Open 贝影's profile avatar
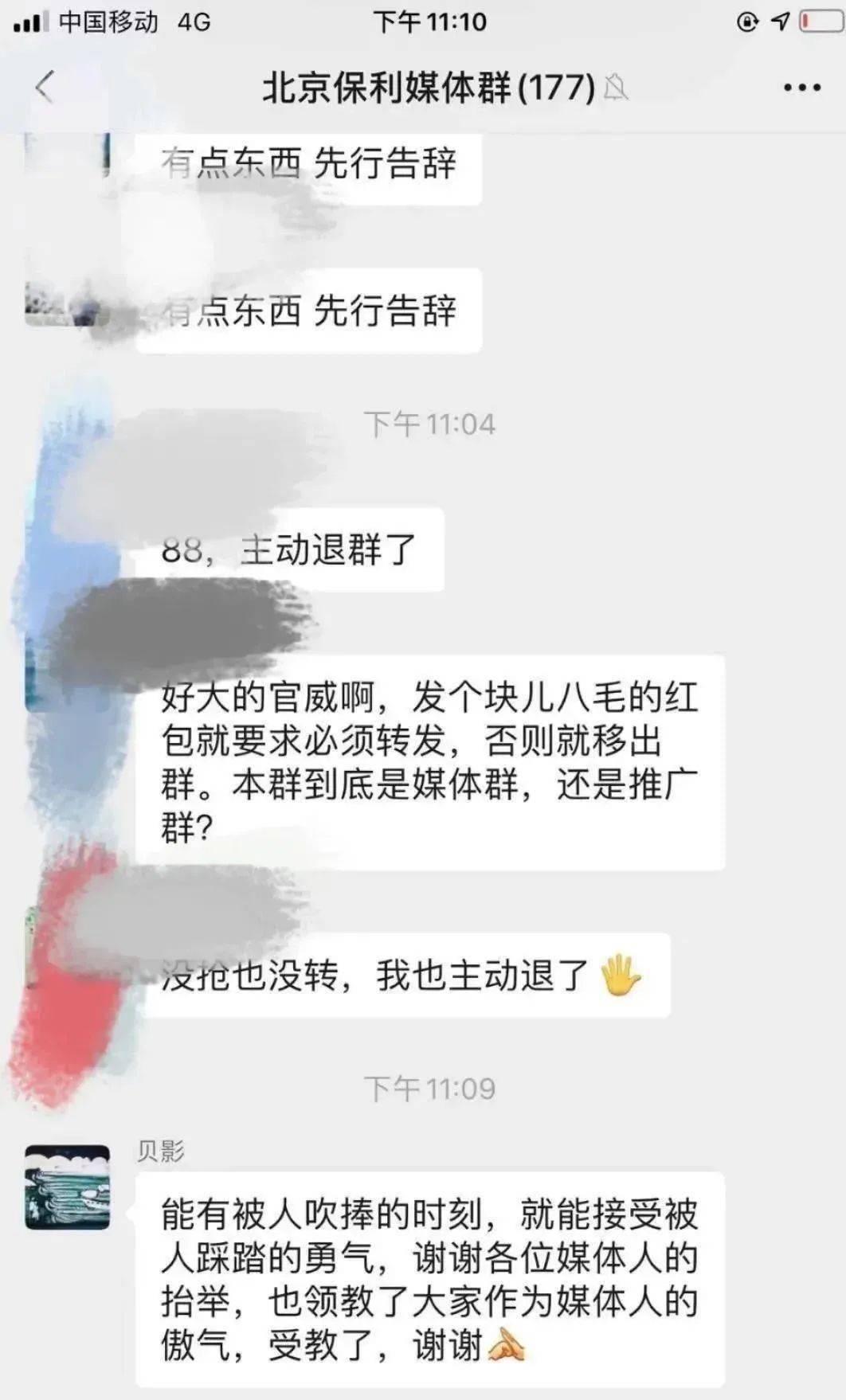This screenshot has height=1400, width=846. (x=67, y=1187)
